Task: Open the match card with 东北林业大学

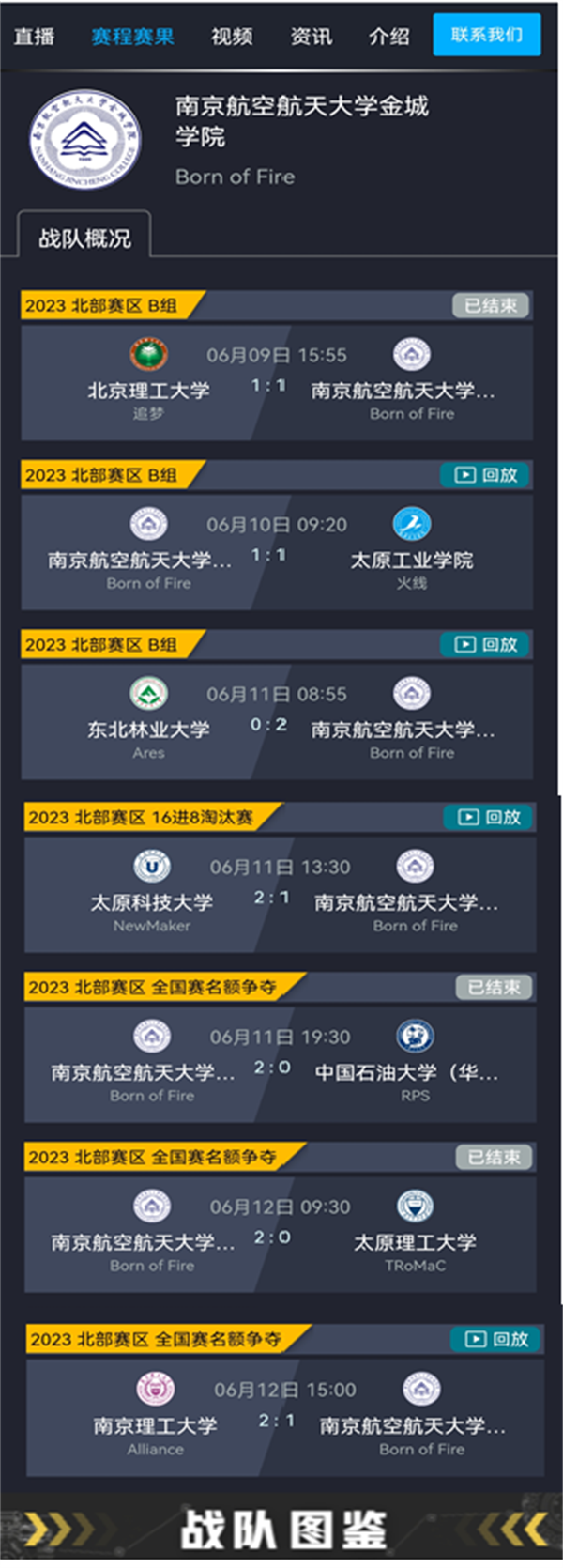Action: click(x=277, y=723)
